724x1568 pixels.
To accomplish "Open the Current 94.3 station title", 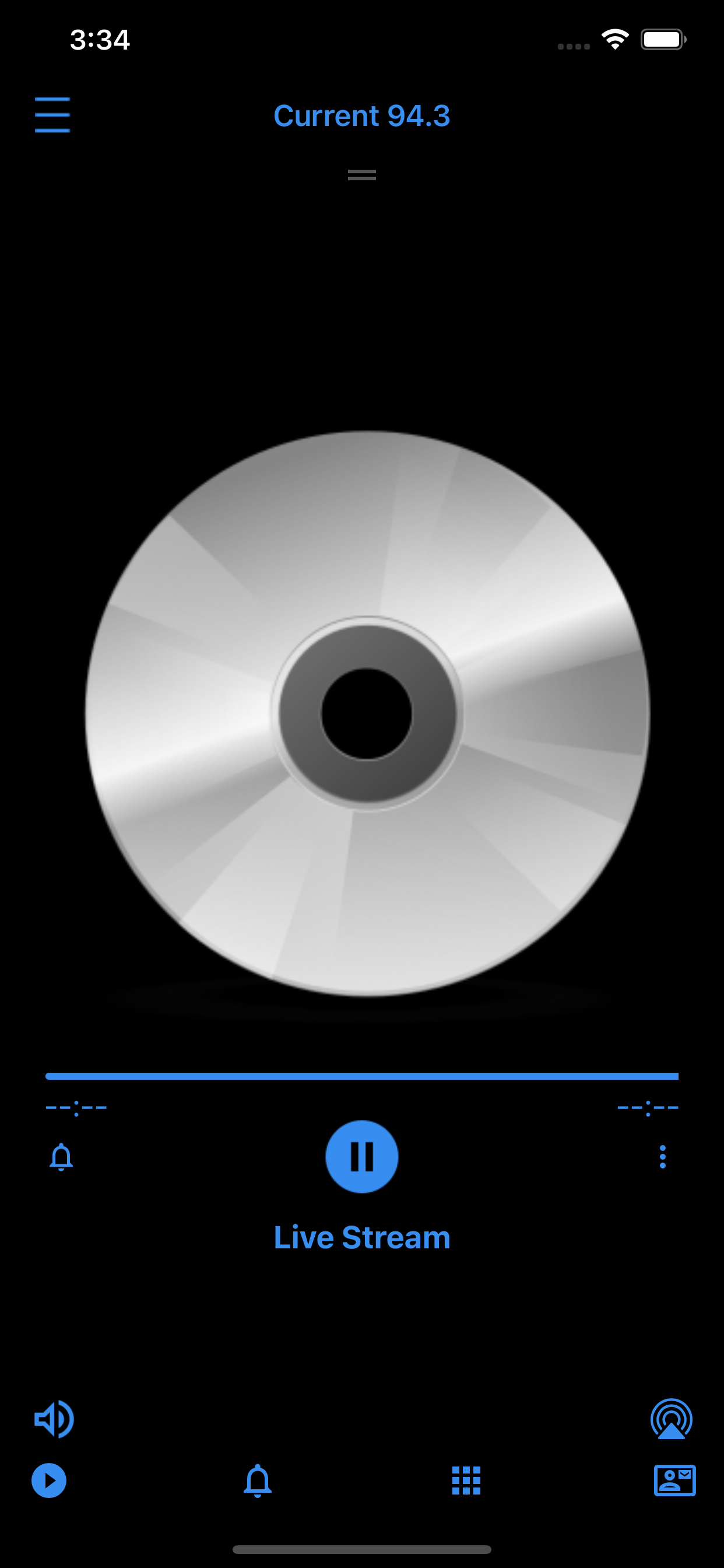I will [x=361, y=116].
